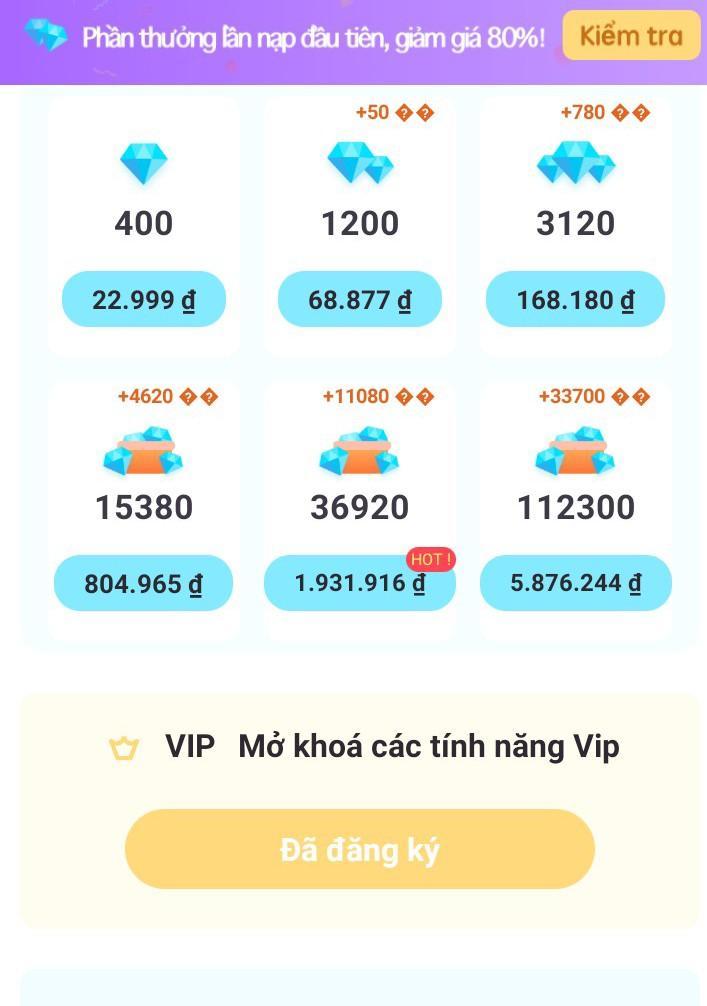Buy 400 diamonds for 22.999 đ
The height and width of the screenshot is (1006, 707).
[144, 299]
